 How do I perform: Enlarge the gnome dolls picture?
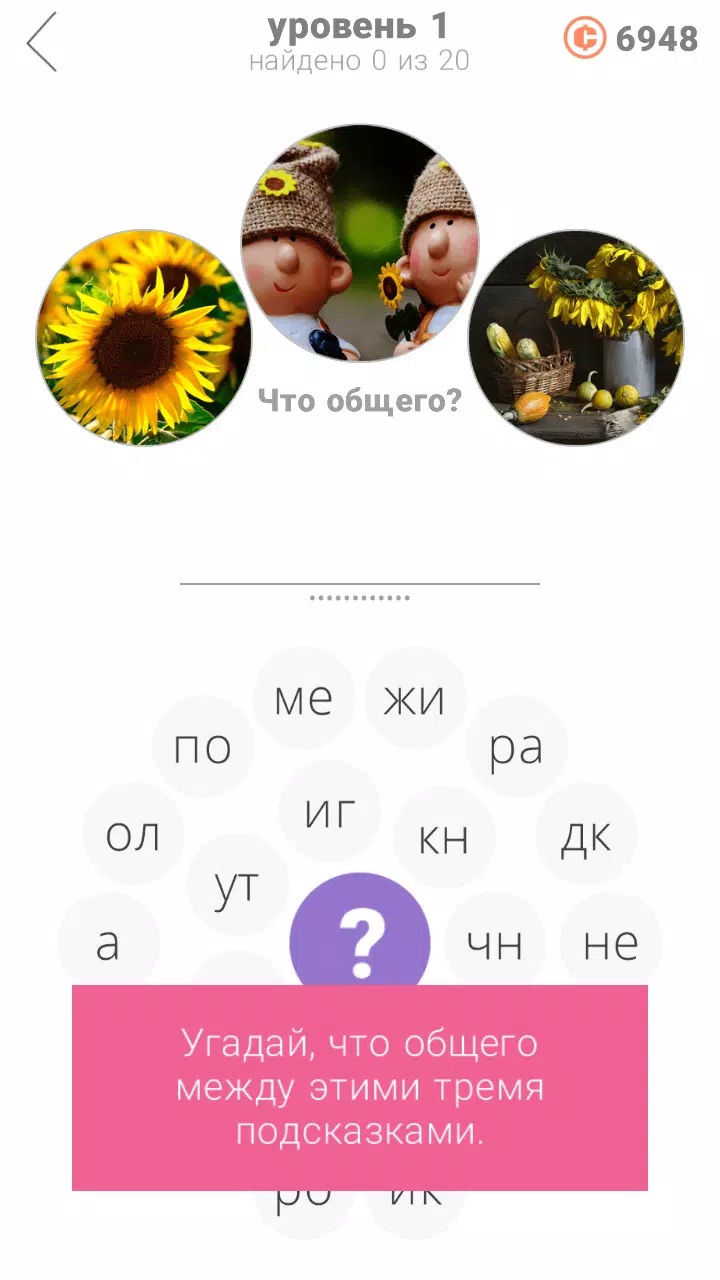360,243
